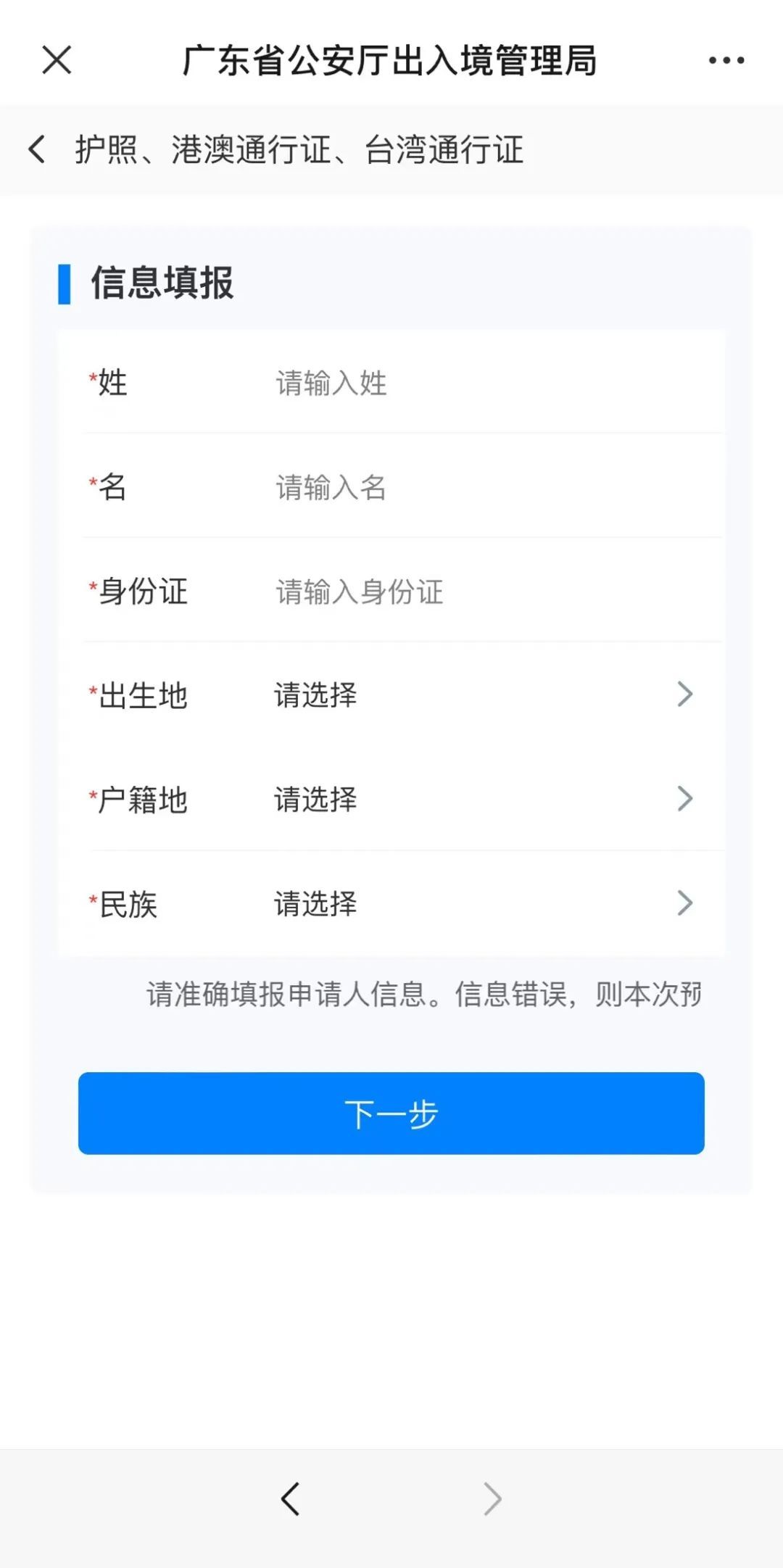Close the mini program with the X icon
This screenshot has height=1568, width=783.
tap(57, 60)
